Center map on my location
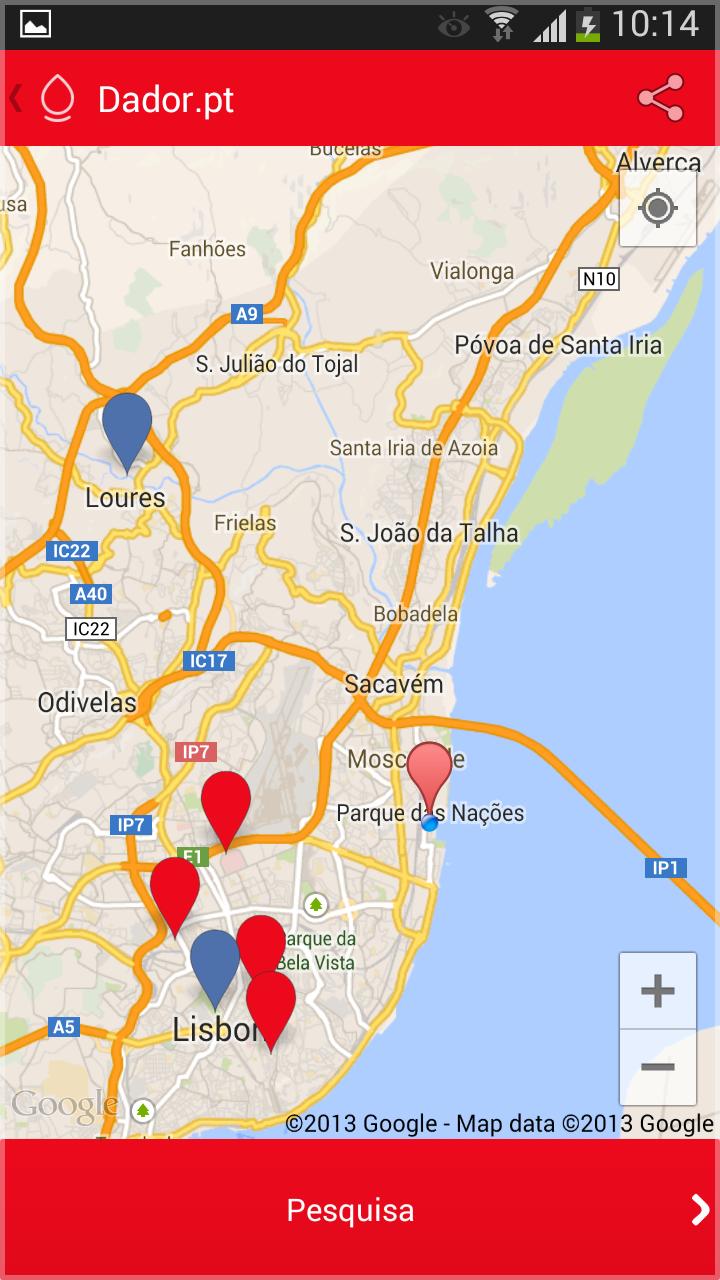The width and height of the screenshot is (720, 1280). coord(658,209)
